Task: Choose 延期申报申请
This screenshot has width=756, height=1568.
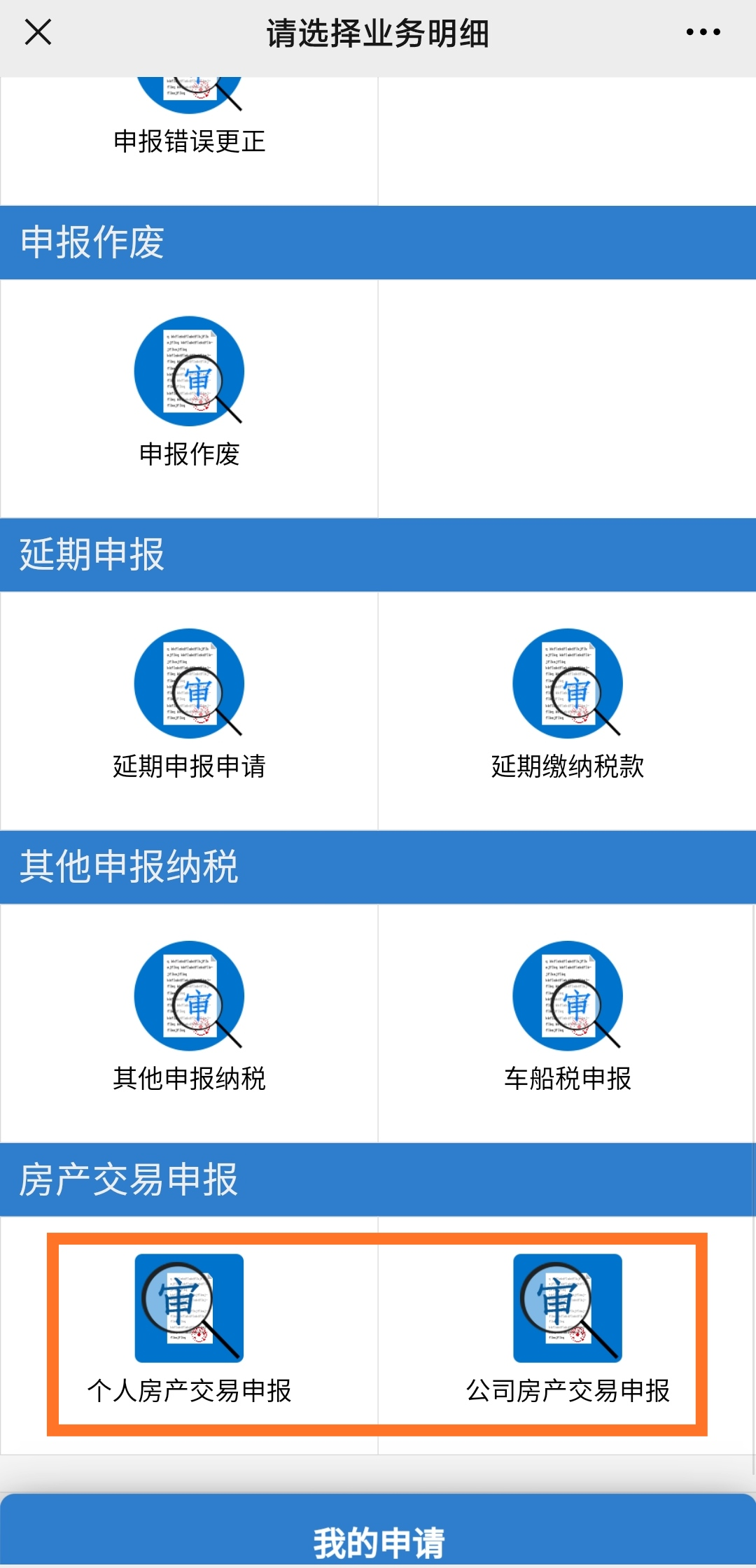Action: tap(189, 711)
